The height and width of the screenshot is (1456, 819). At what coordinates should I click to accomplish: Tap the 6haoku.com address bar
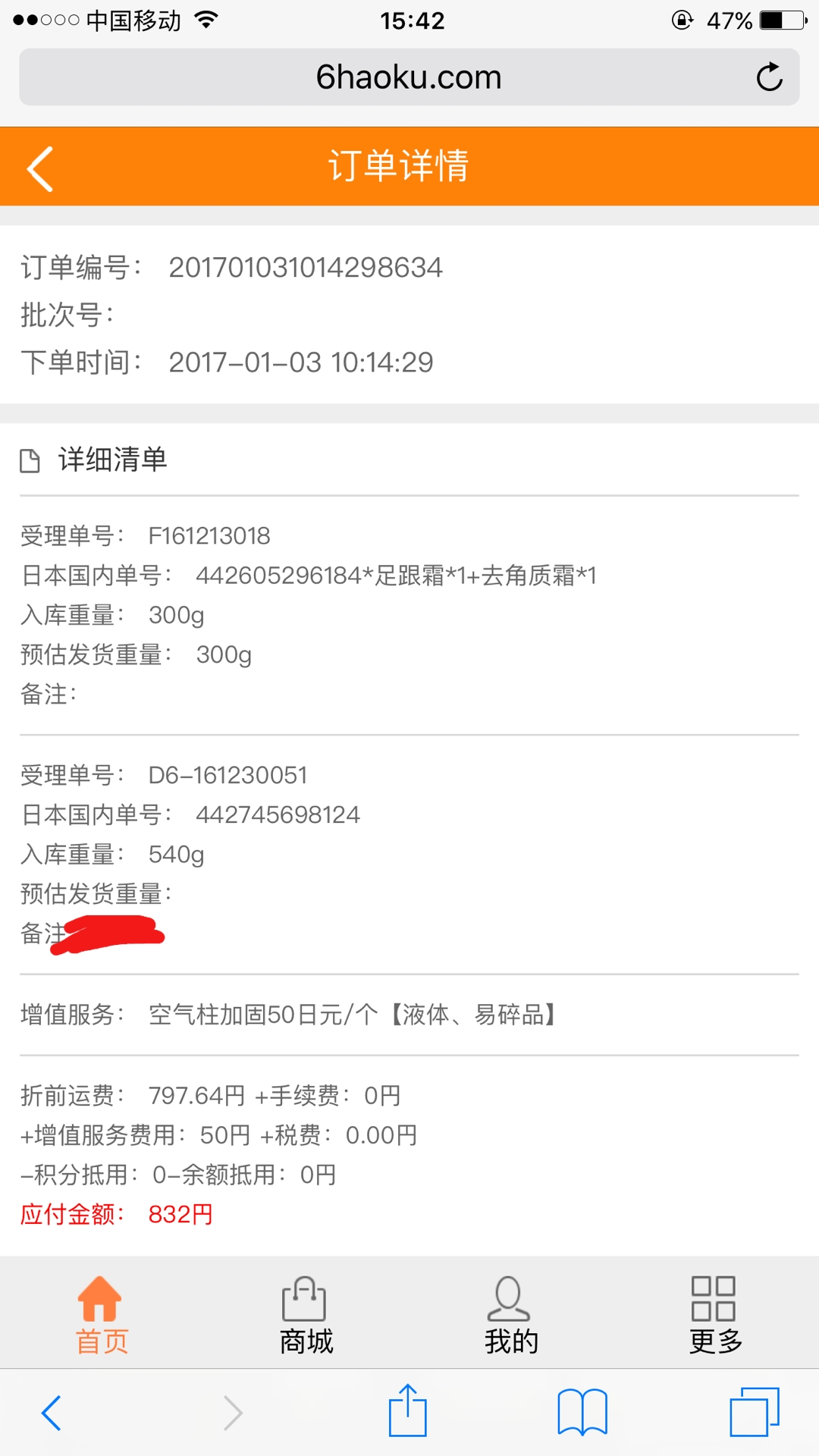click(x=409, y=77)
